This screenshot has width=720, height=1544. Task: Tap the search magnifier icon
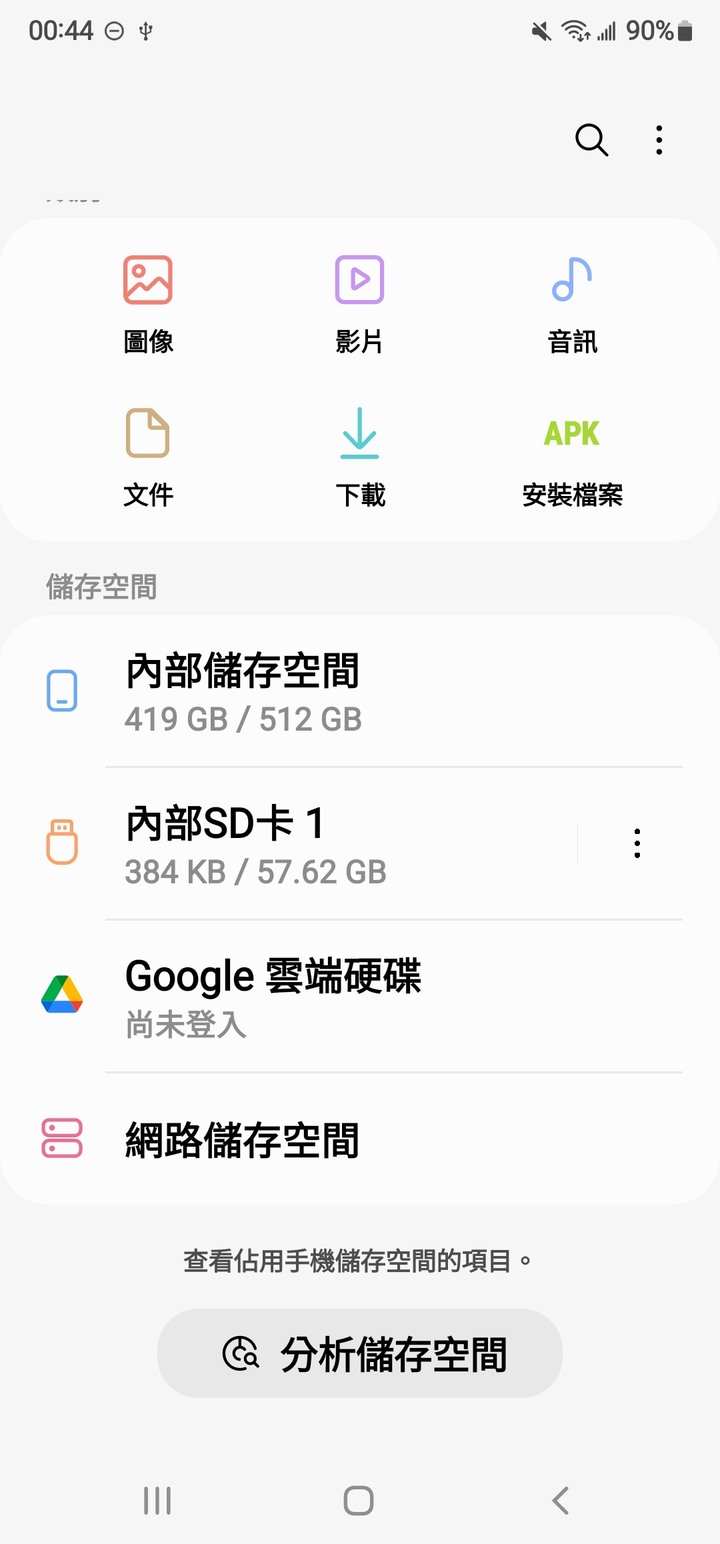click(591, 140)
